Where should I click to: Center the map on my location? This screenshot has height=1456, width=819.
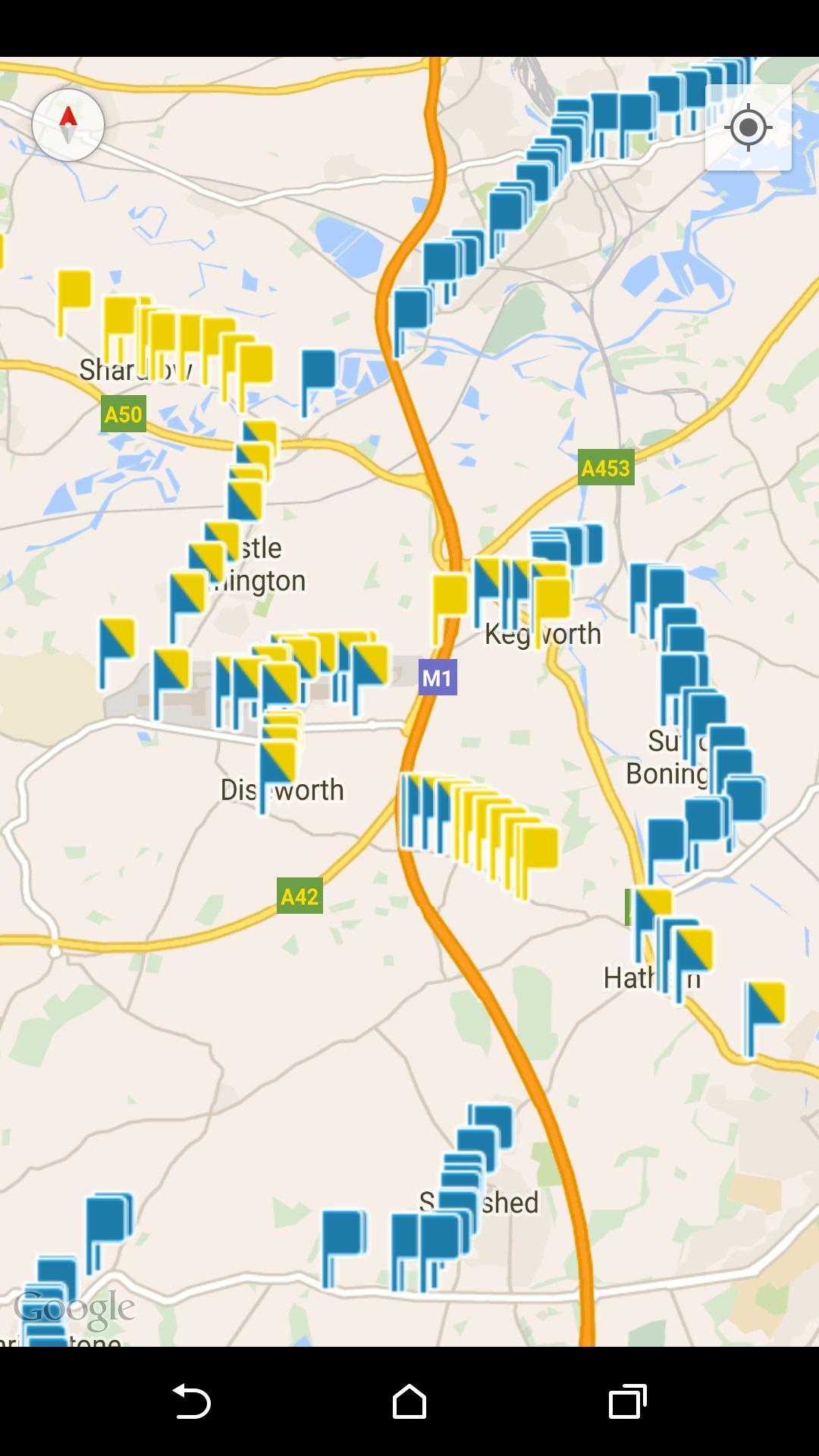pos(748,127)
